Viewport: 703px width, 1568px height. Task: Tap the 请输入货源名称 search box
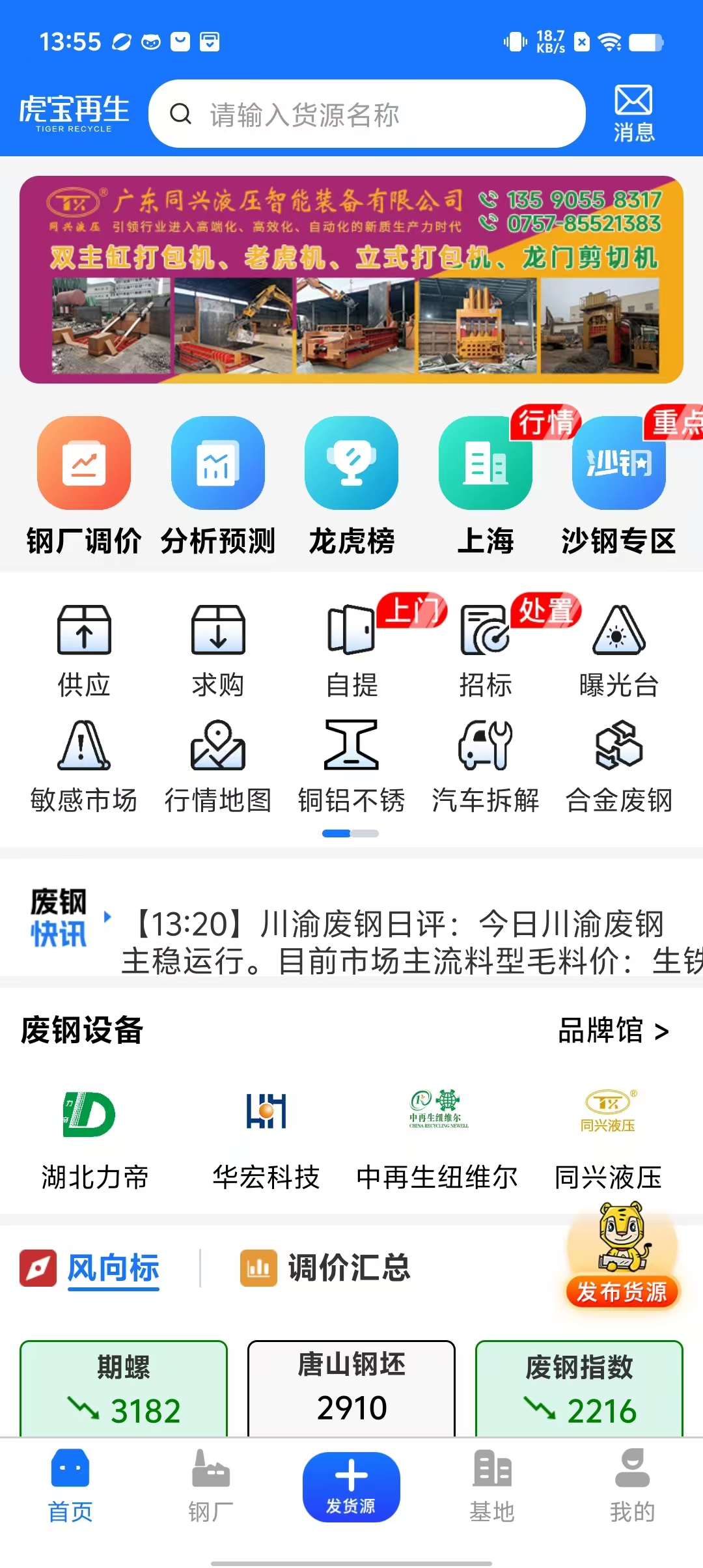click(367, 115)
